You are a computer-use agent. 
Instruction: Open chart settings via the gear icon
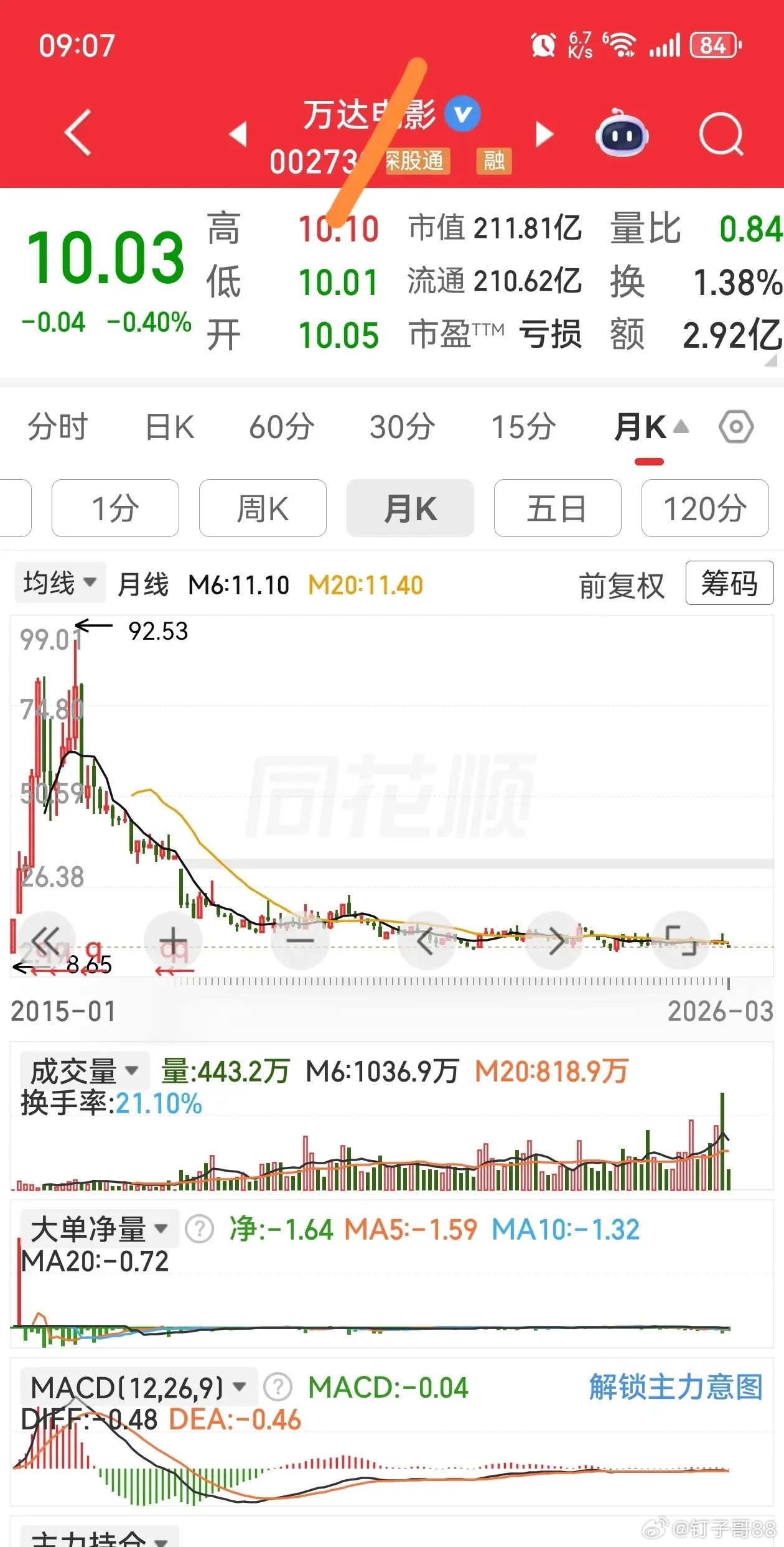click(736, 426)
